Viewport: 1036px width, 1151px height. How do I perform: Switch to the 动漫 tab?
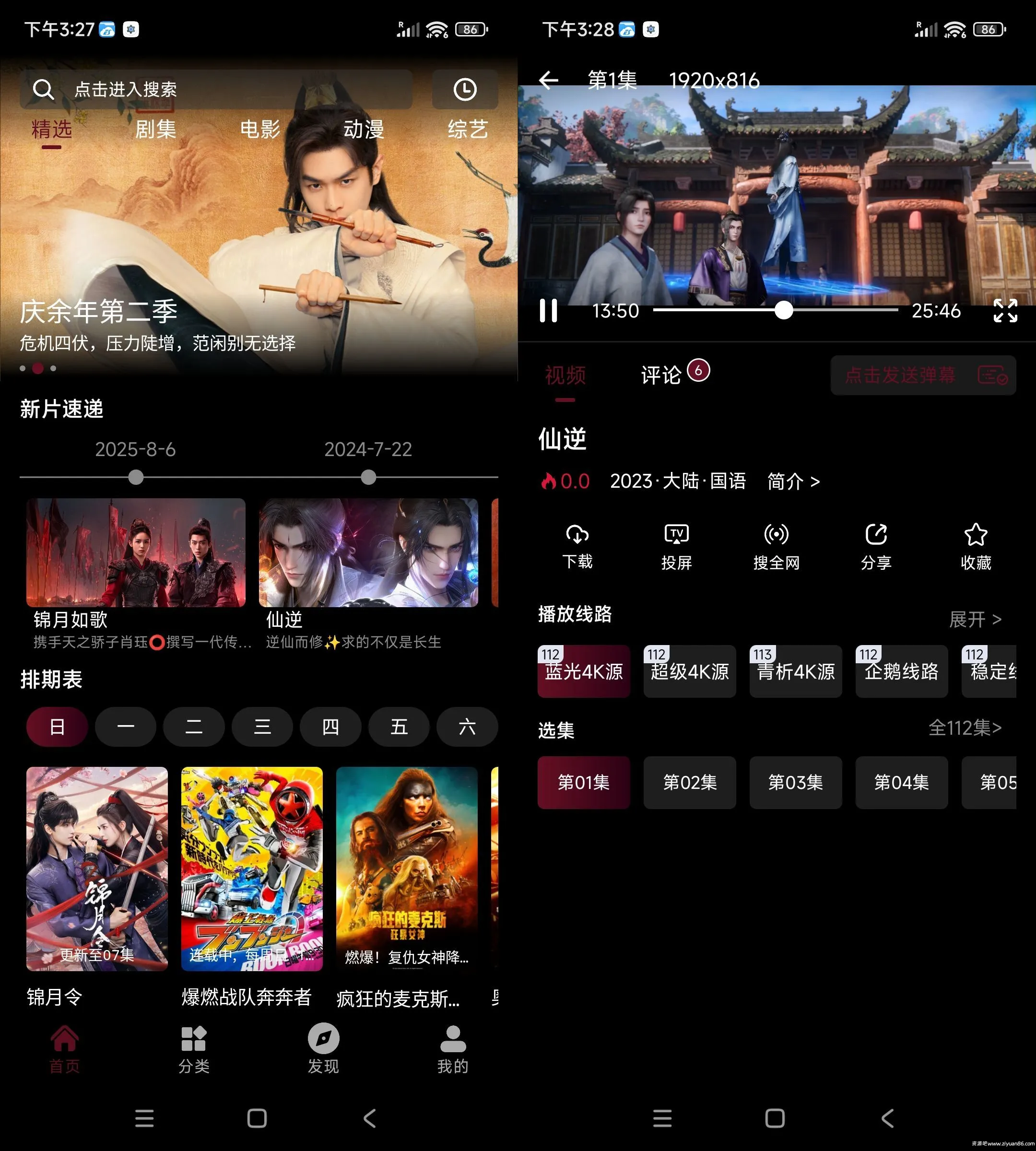pyautogui.click(x=363, y=129)
